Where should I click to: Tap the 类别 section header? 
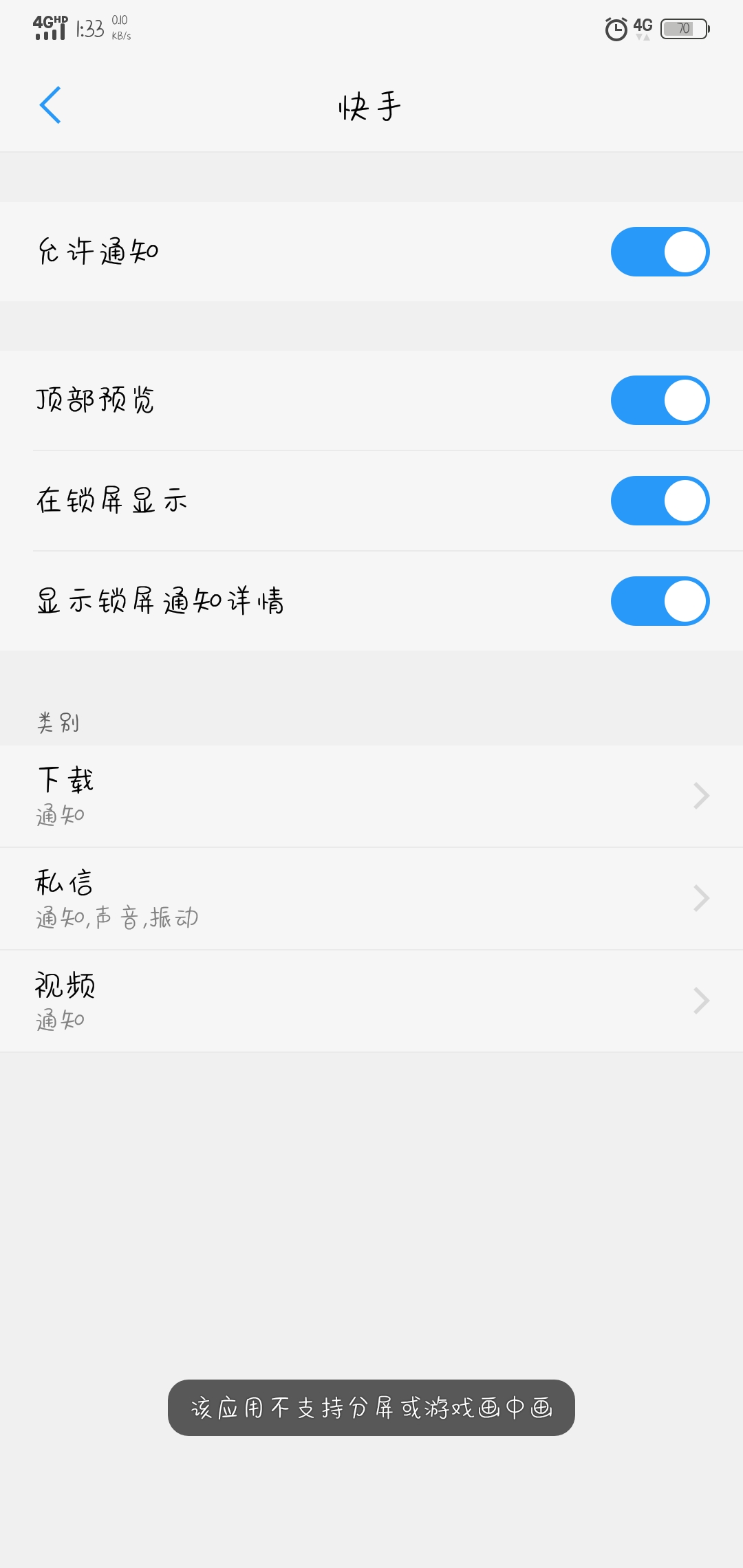pyautogui.click(x=58, y=721)
